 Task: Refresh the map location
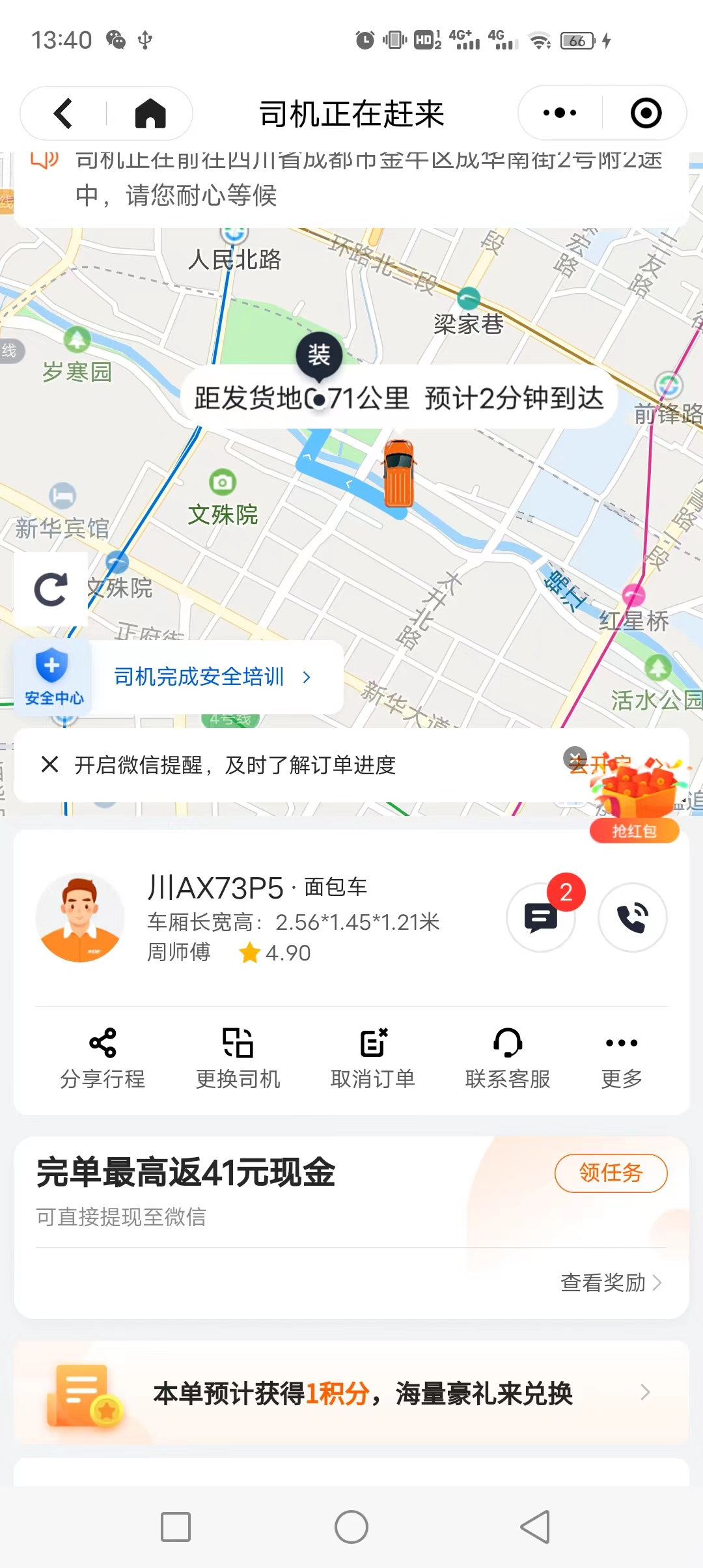[x=51, y=589]
